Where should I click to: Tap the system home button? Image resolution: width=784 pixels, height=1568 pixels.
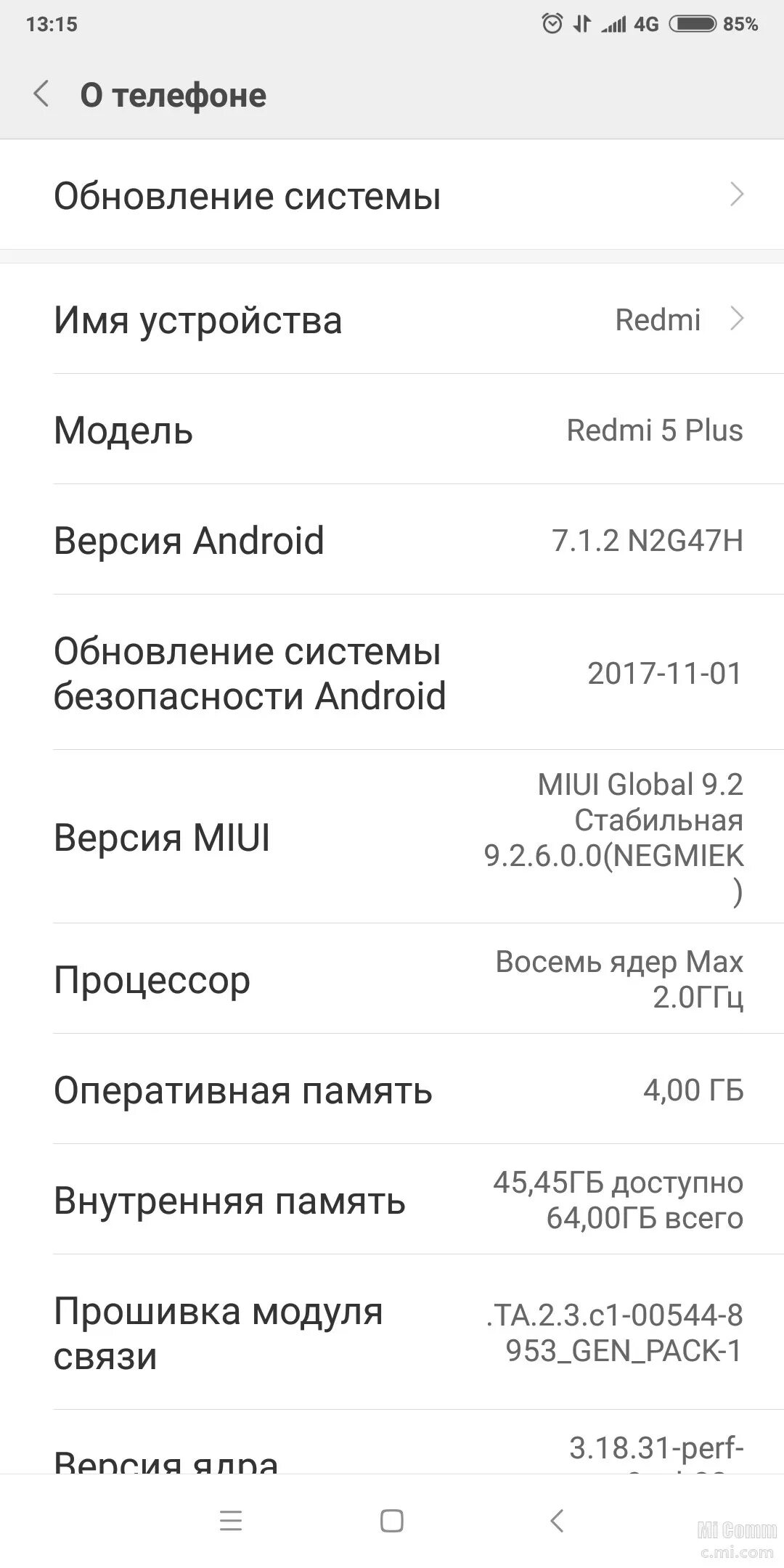[x=392, y=1521]
